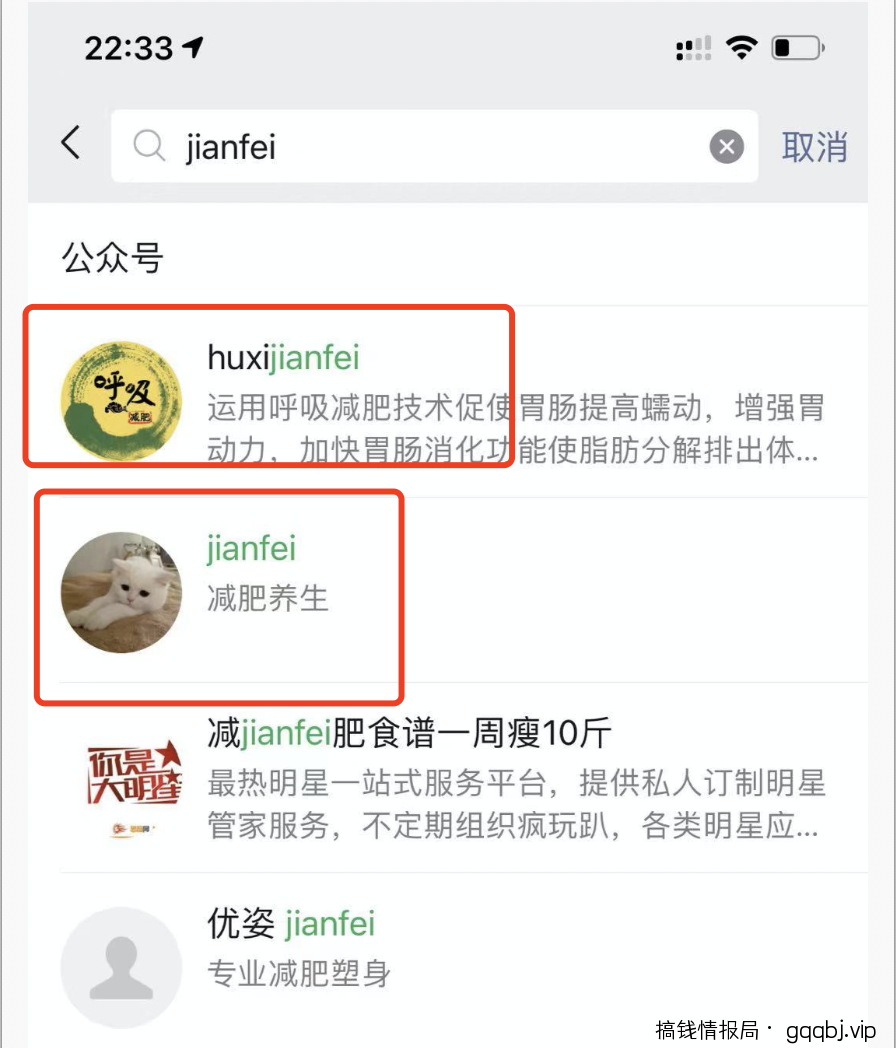896x1048 pixels.
Task: Tap the 取消 cancel button
Action: [815, 146]
